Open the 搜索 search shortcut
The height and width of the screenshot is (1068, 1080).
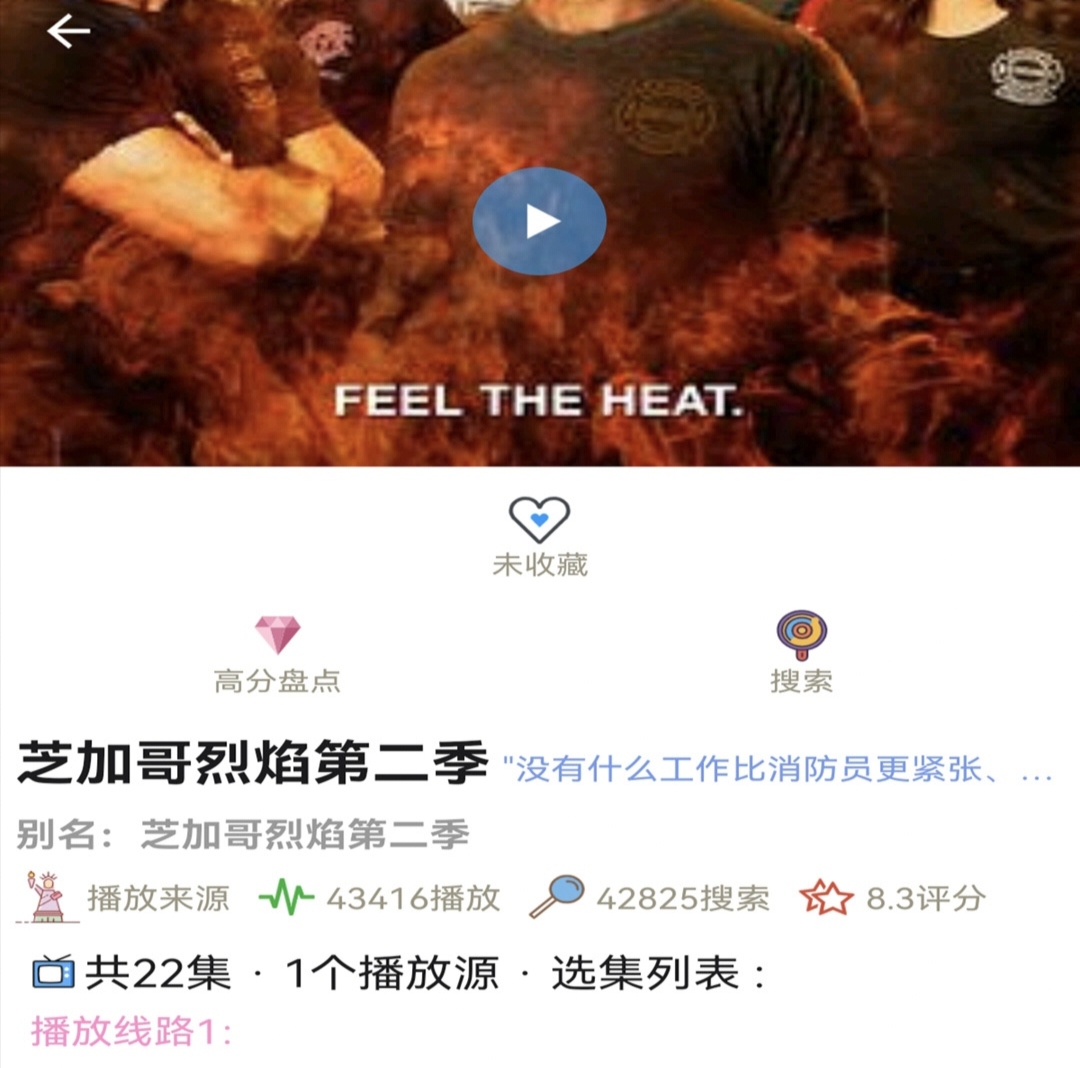coord(801,655)
